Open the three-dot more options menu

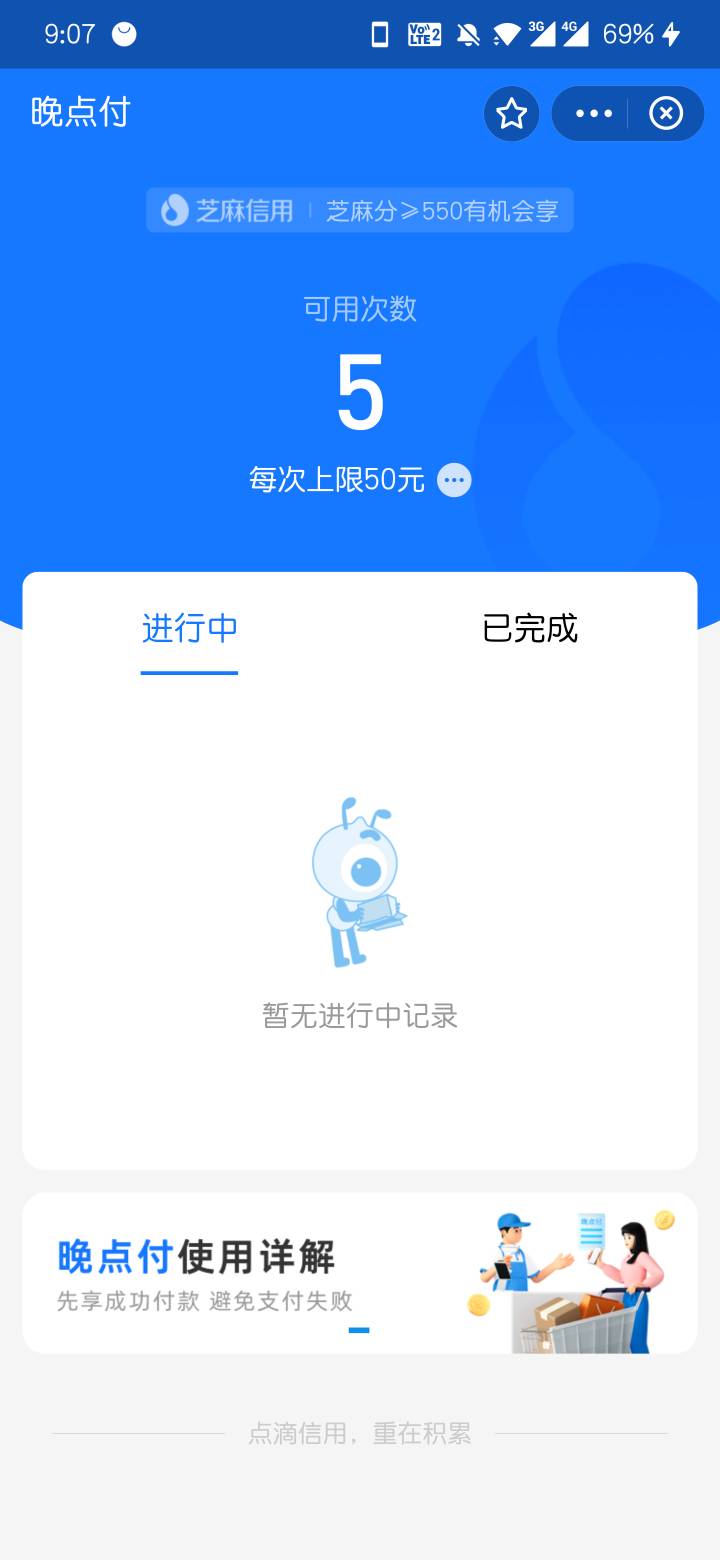coord(593,114)
